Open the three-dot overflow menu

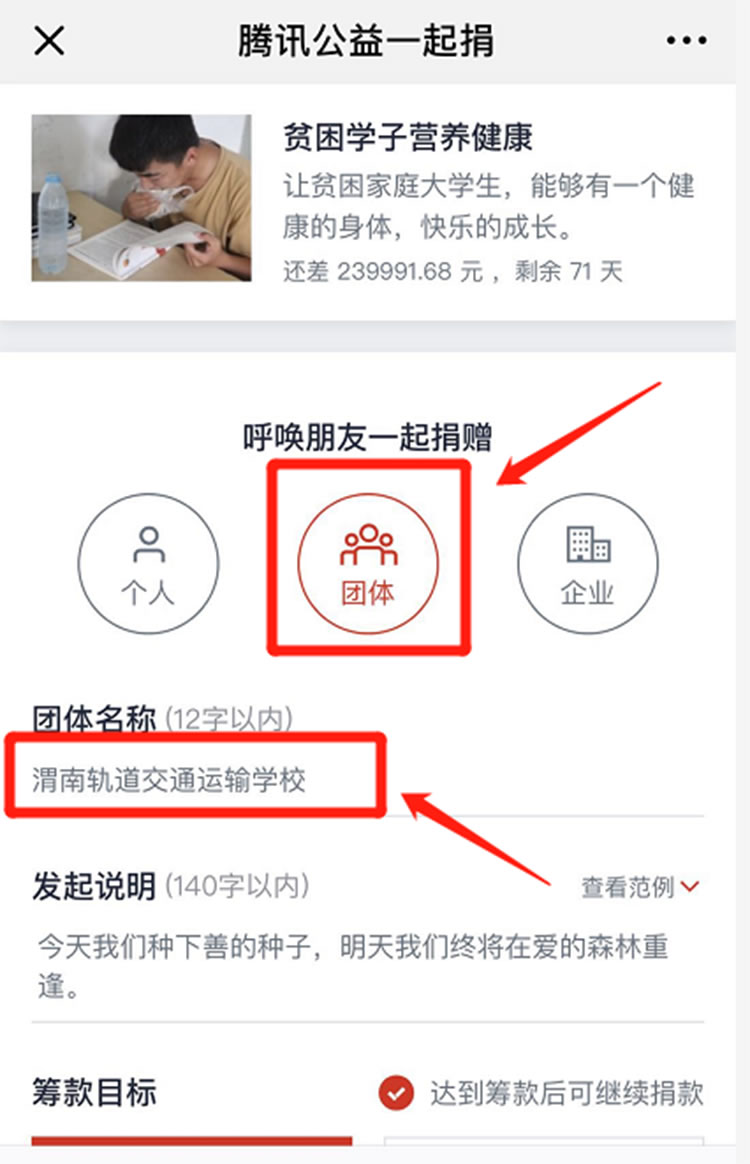click(686, 41)
